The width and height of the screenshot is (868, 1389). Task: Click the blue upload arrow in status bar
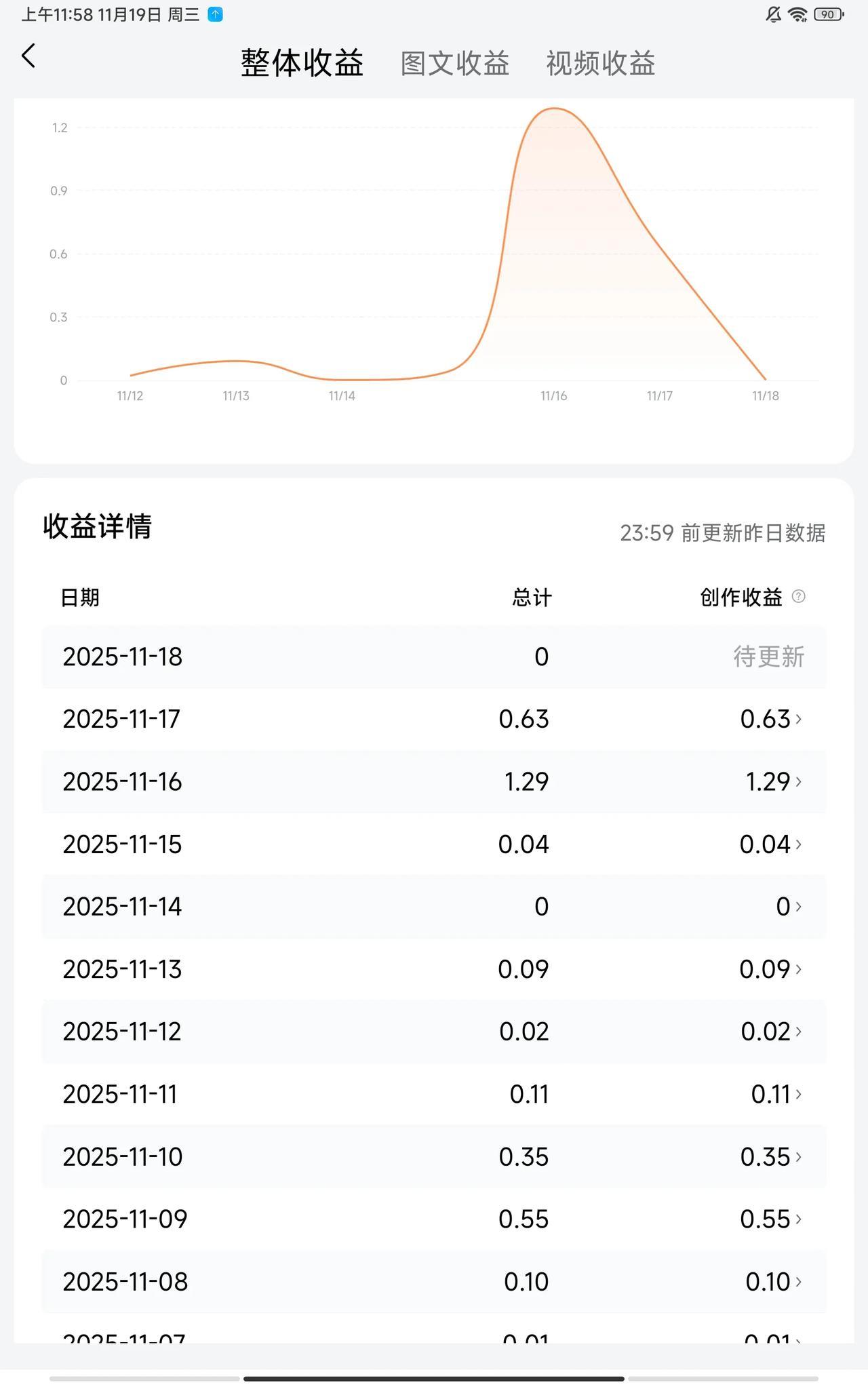[214, 14]
